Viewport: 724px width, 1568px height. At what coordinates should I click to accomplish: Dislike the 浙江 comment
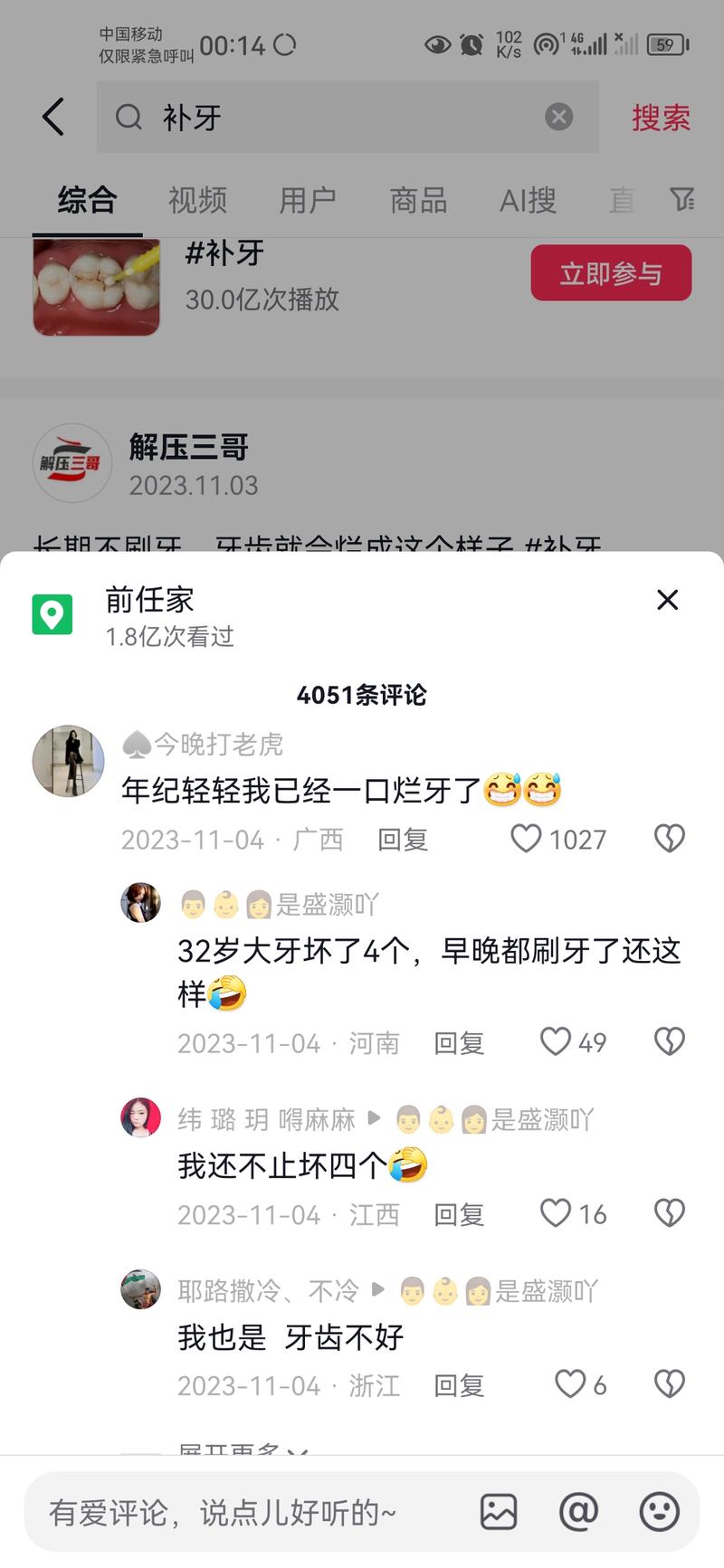point(670,1383)
